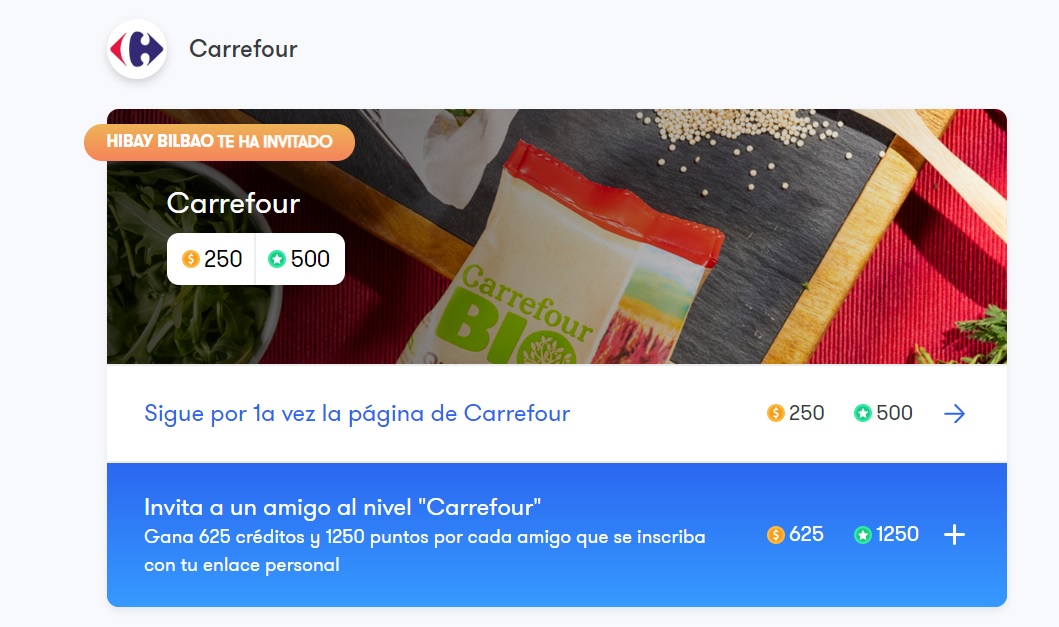The height and width of the screenshot is (627, 1059).
Task: Expand 'Invita a un amigo al nivel Carrefour'
Action: coord(954,535)
